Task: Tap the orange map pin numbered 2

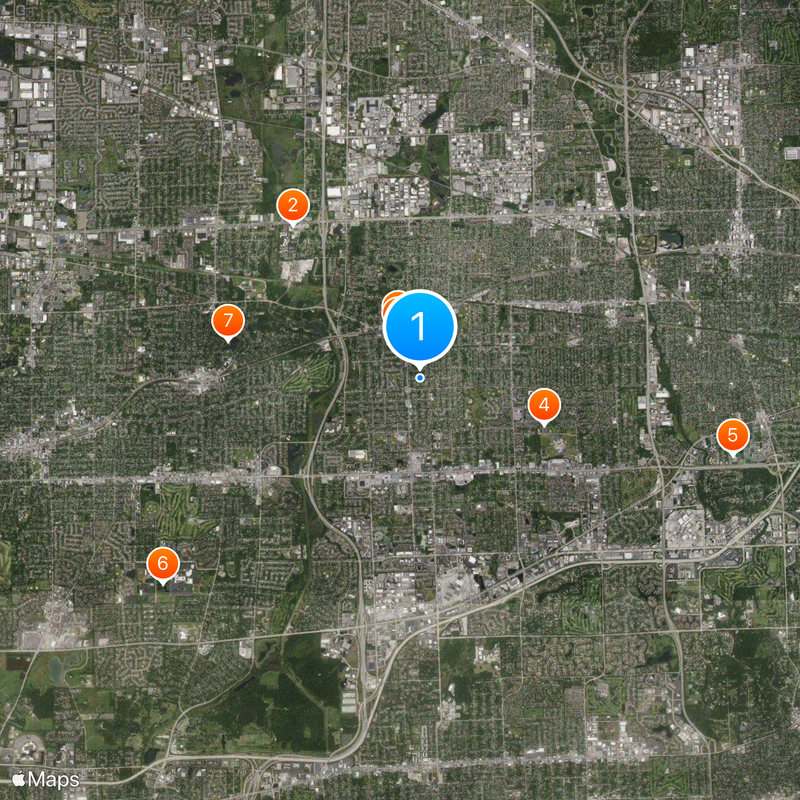Action: pos(292,206)
